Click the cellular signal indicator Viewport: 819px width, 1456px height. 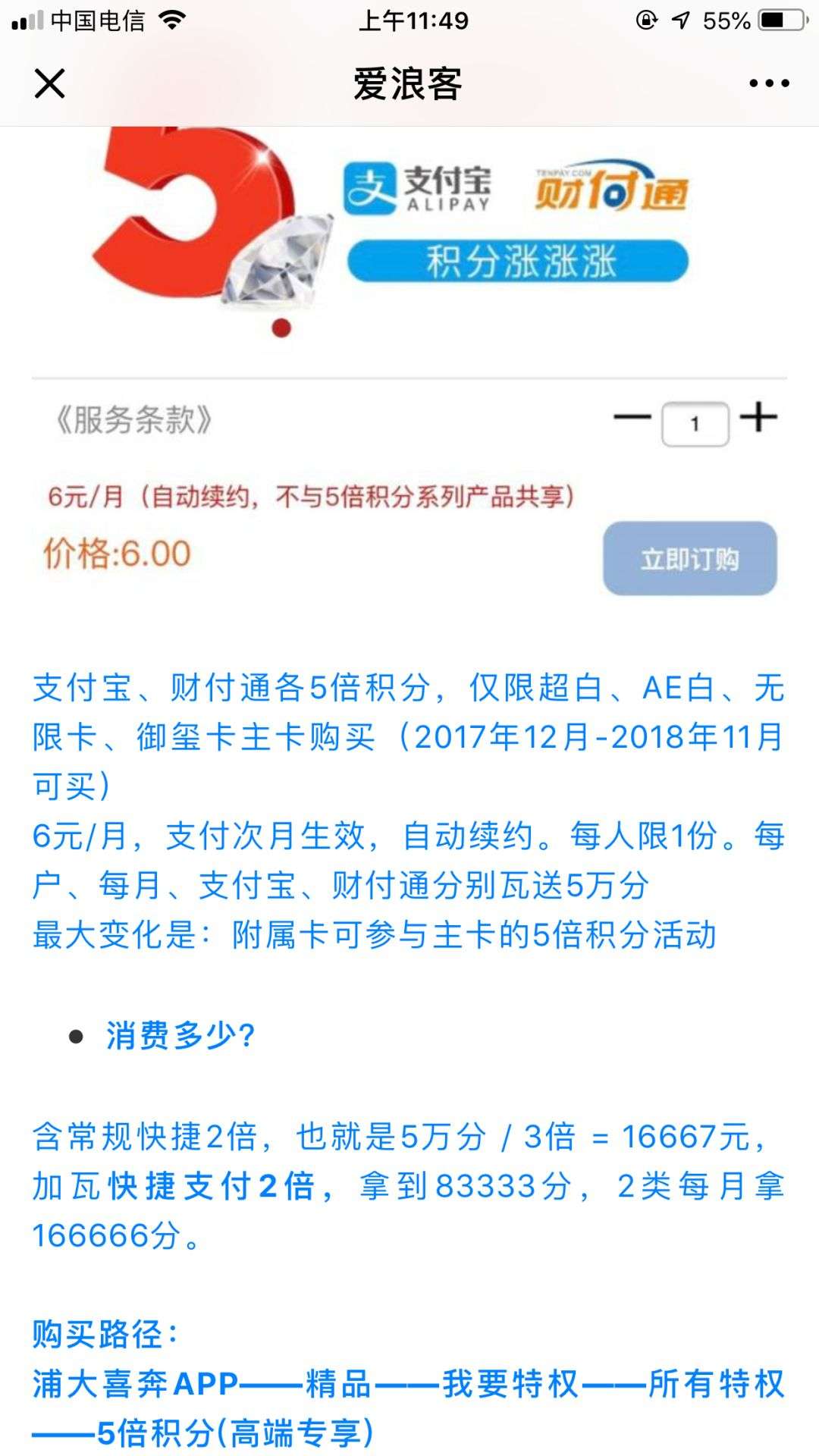27,20
